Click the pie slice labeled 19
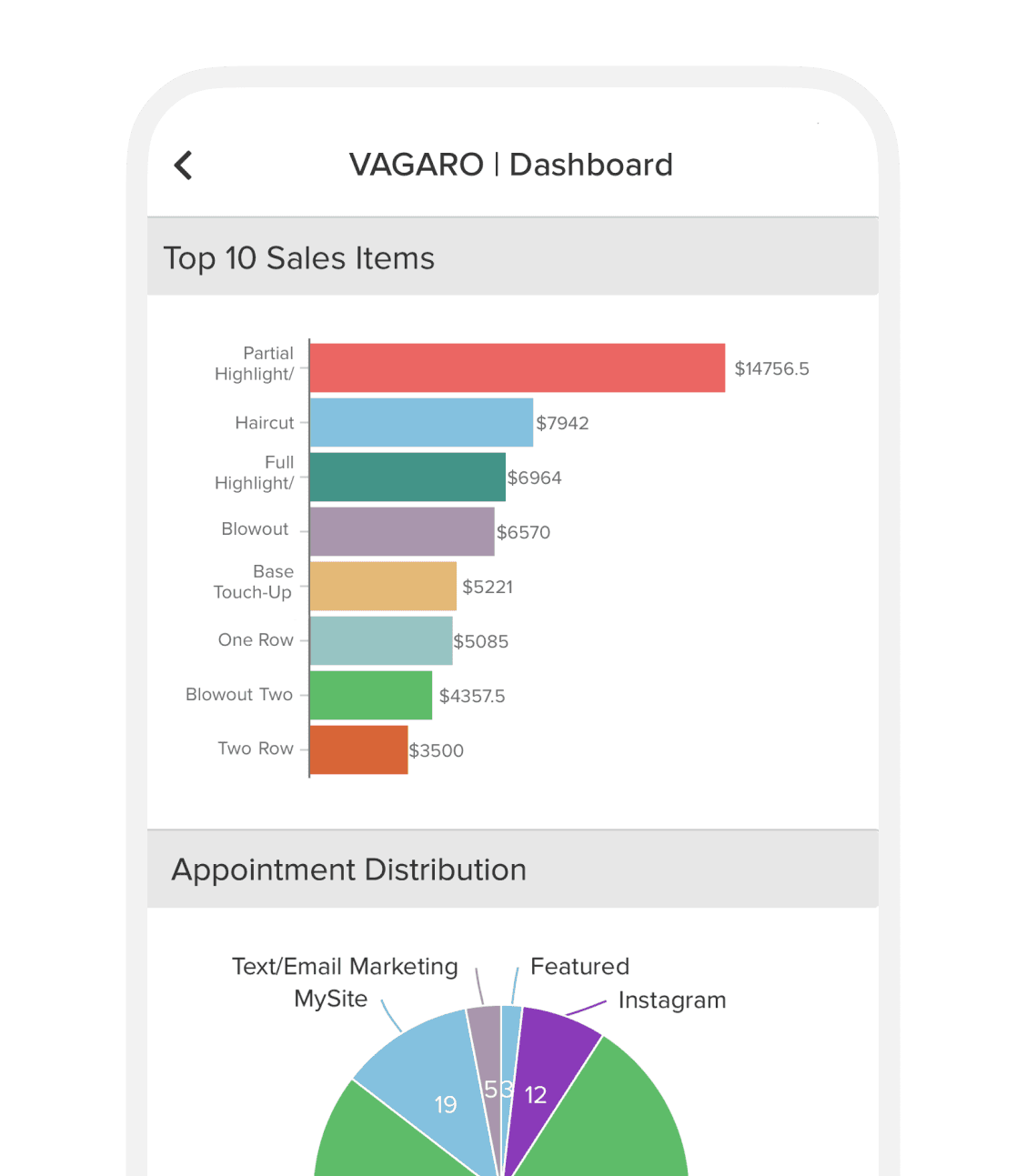This screenshot has width=1026, height=1176. pyautogui.click(x=446, y=1103)
